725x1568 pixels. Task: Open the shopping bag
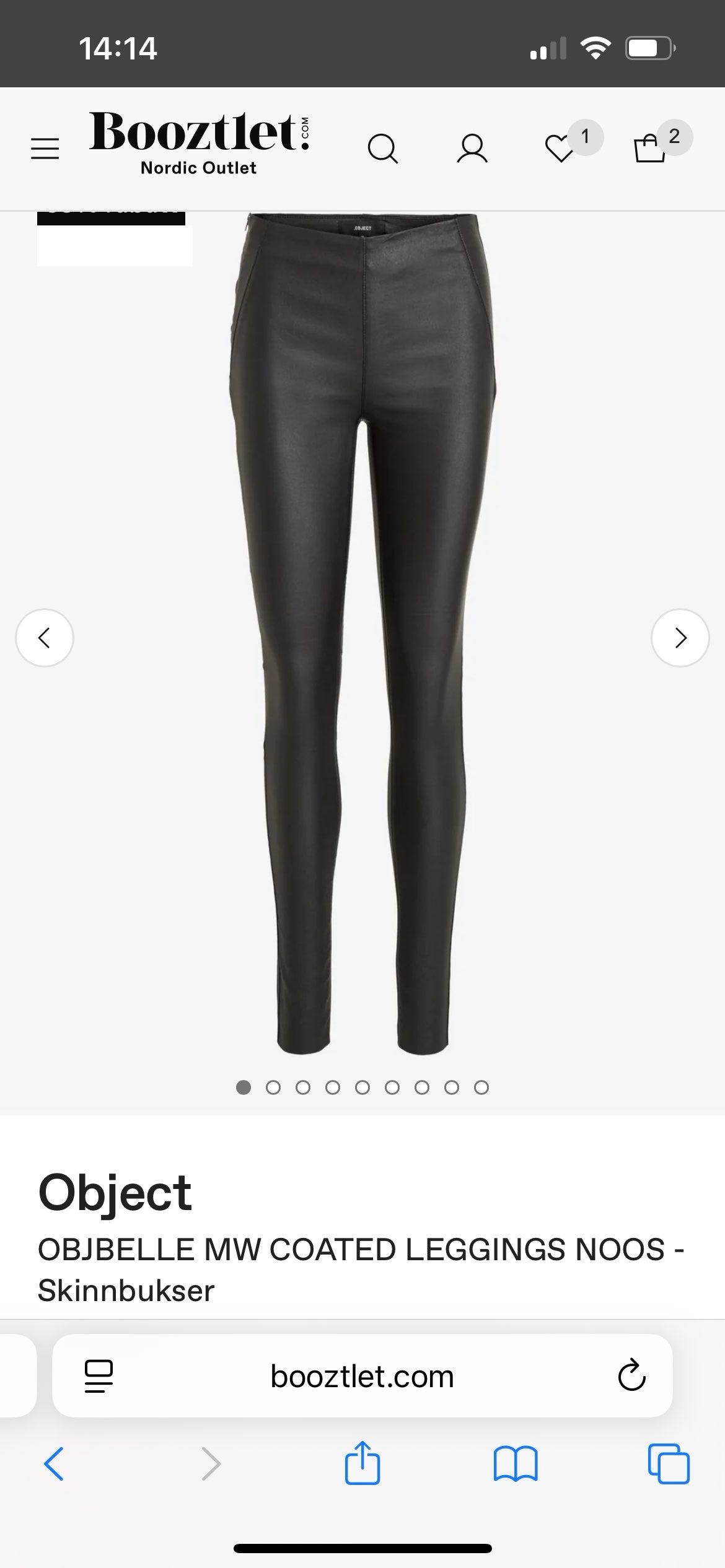649,149
